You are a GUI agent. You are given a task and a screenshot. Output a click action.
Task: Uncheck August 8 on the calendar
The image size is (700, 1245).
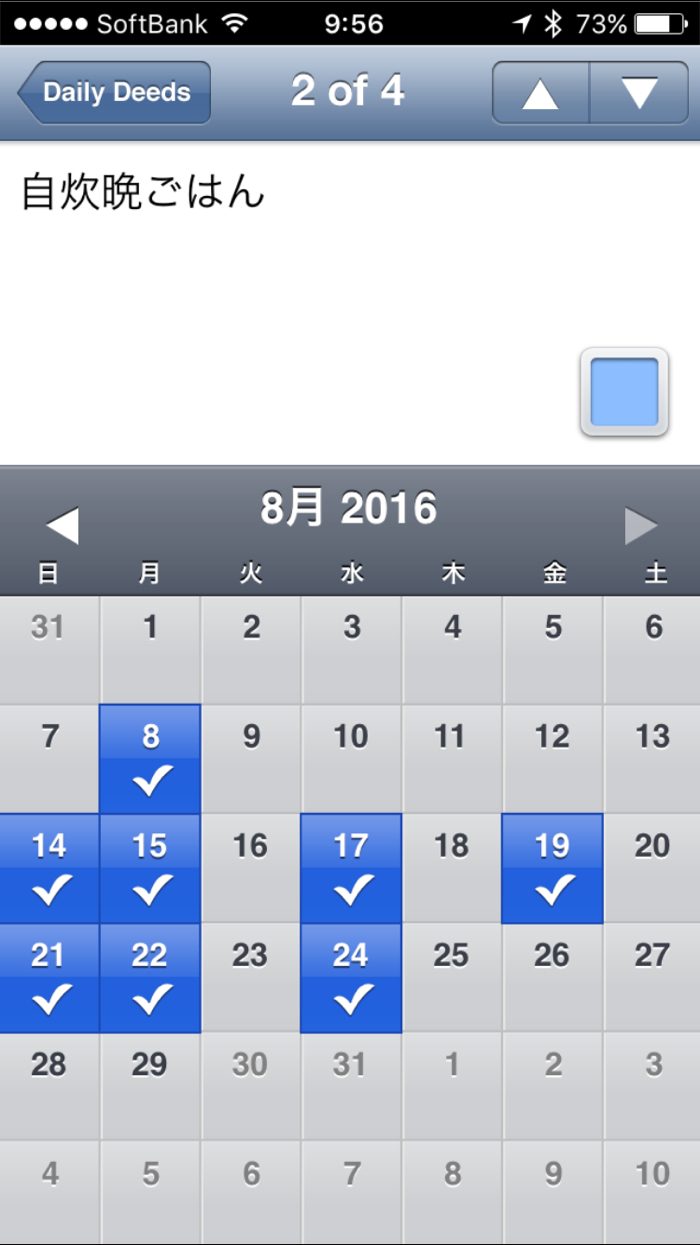point(150,759)
